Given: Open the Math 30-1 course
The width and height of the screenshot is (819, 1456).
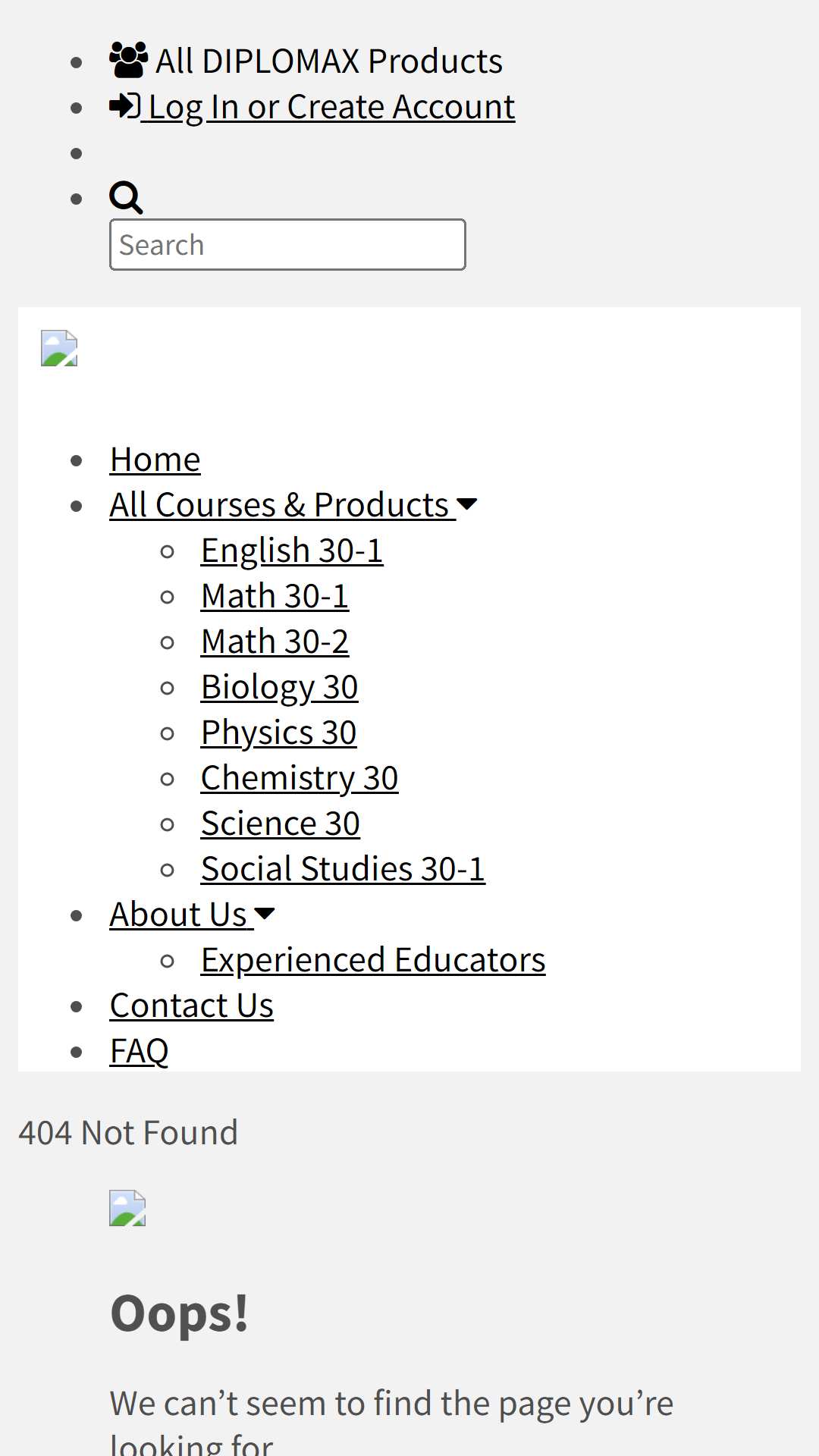Looking at the screenshot, I should tap(275, 596).
